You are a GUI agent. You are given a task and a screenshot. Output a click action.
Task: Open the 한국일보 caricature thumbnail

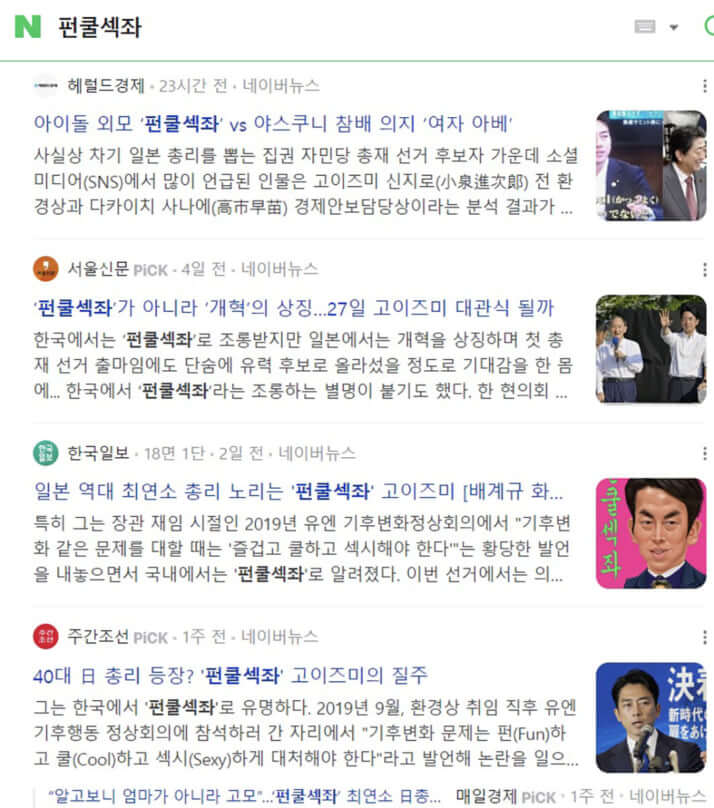650,533
